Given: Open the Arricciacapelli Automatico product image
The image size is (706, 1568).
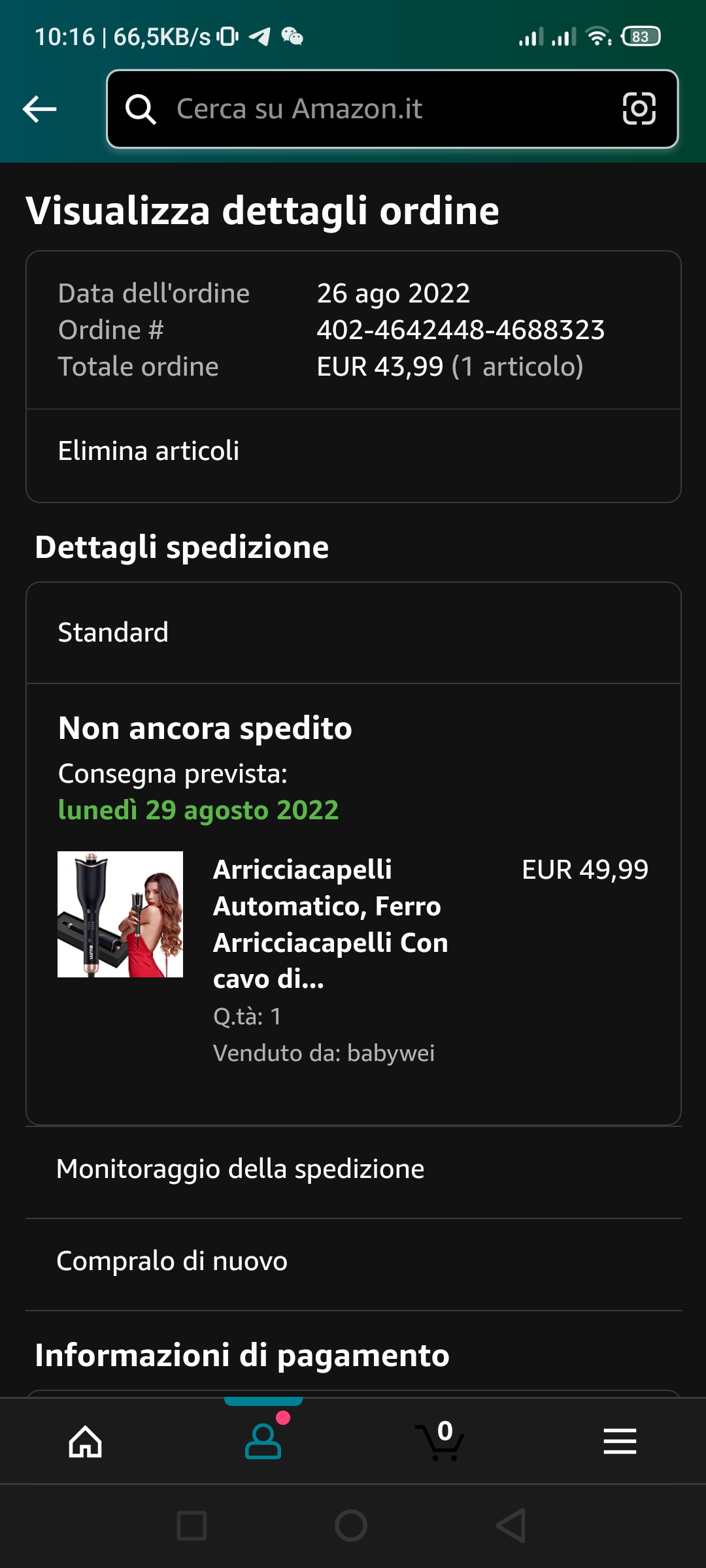Looking at the screenshot, I should click(x=120, y=914).
